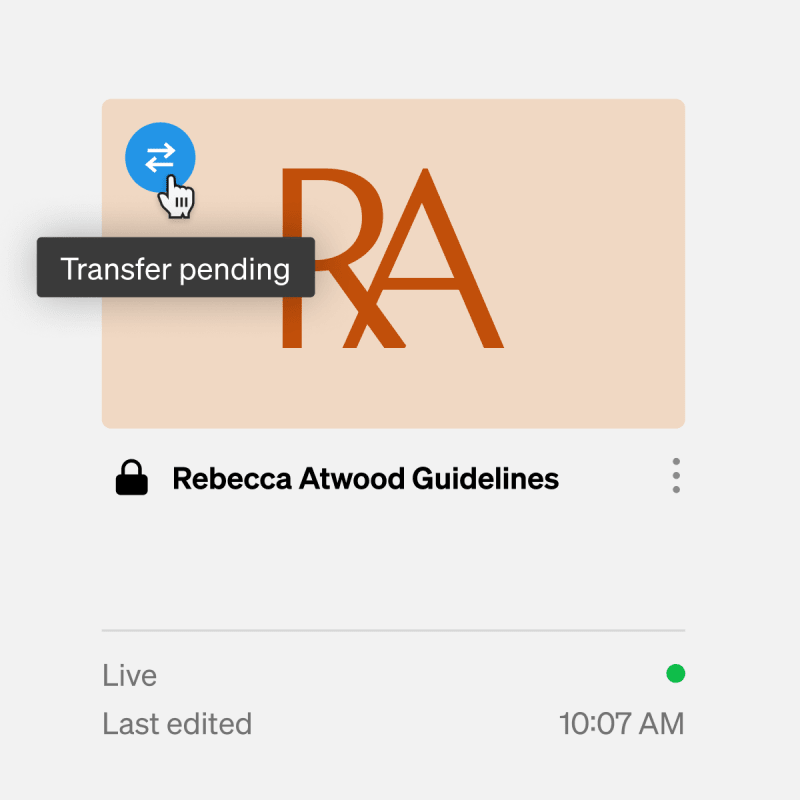Open the three-dot menu for Rebecca Atwood Guidelines
Viewport: 800px width, 800px height.
pos(676,476)
